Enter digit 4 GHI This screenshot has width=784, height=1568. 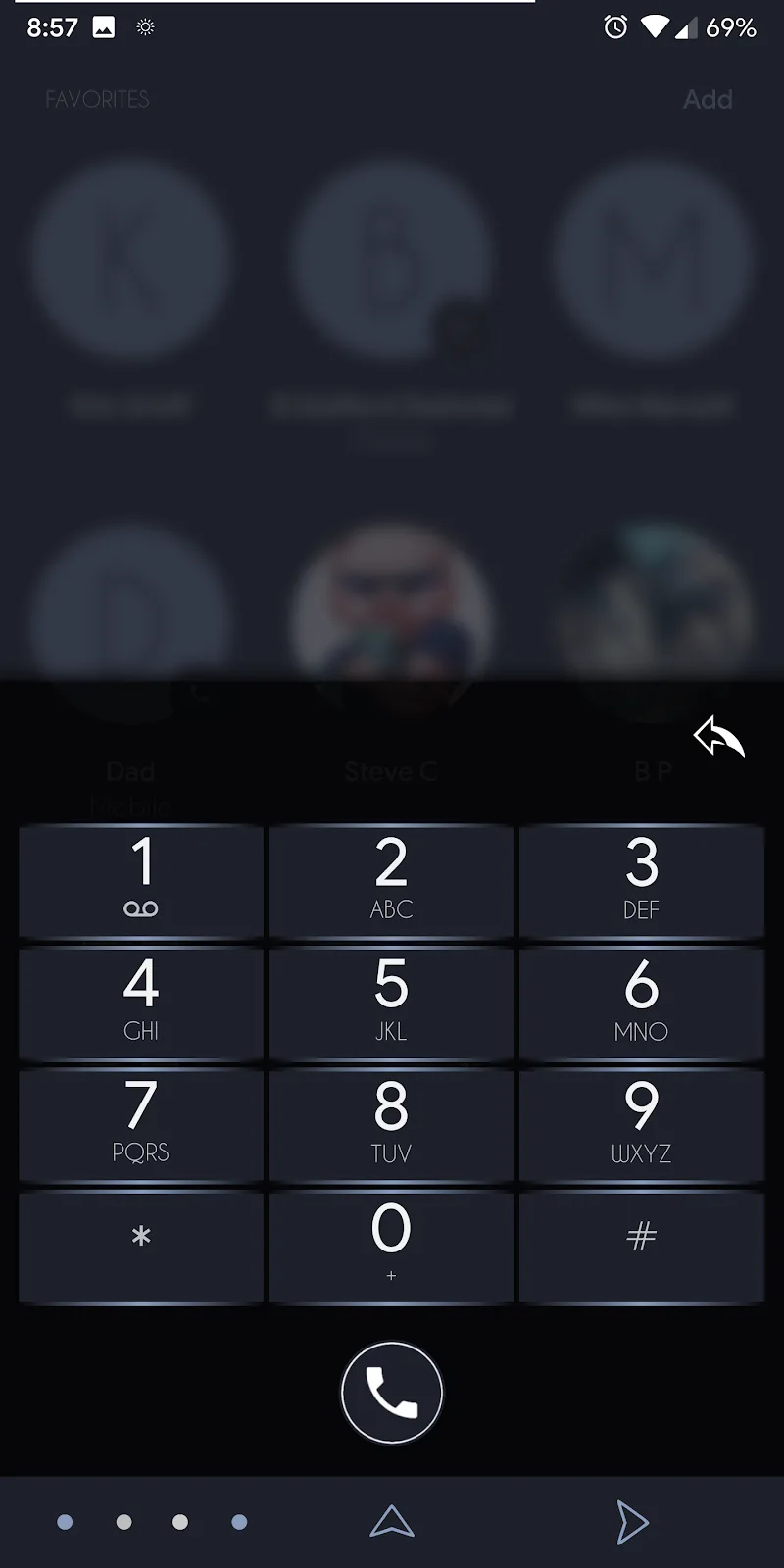tap(141, 1002)
